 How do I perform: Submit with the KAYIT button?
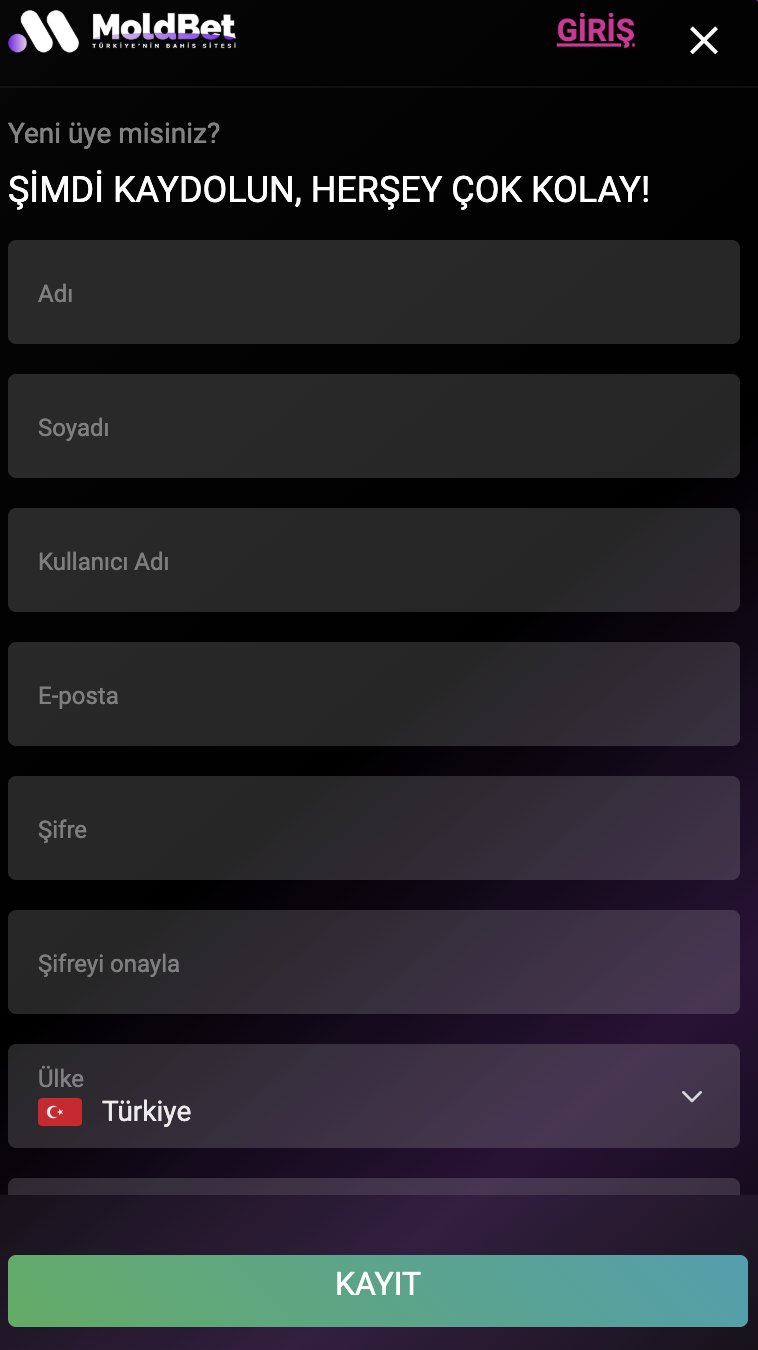tap(377, 1290)
